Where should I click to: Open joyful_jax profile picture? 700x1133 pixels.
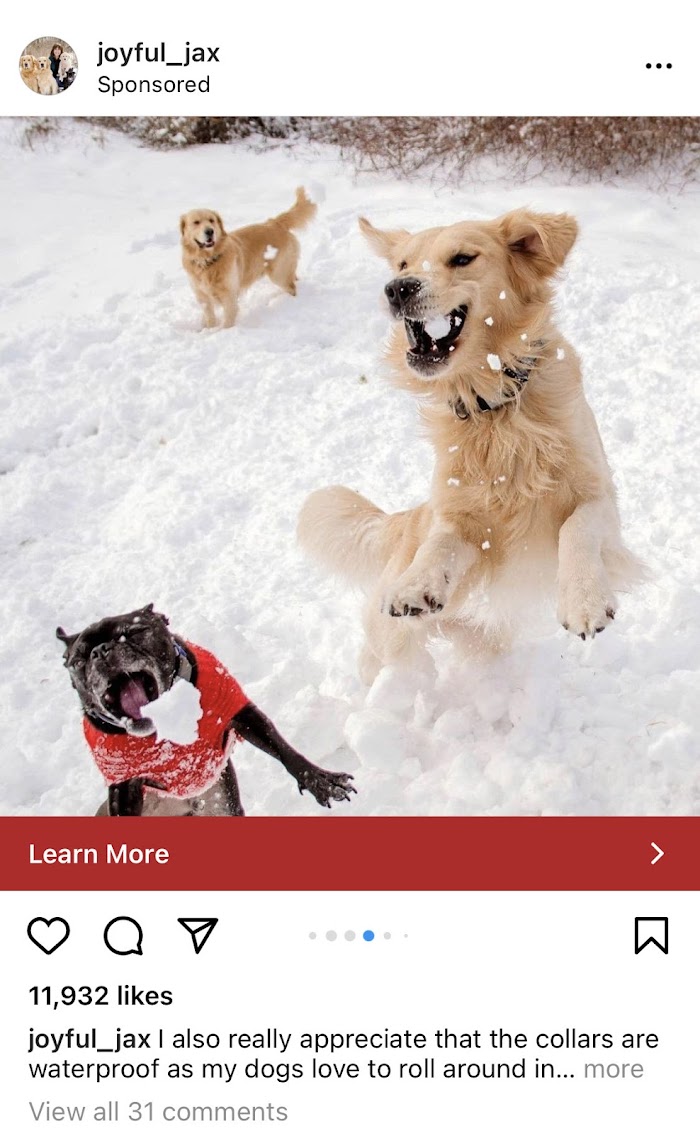(x=48, y=66)
